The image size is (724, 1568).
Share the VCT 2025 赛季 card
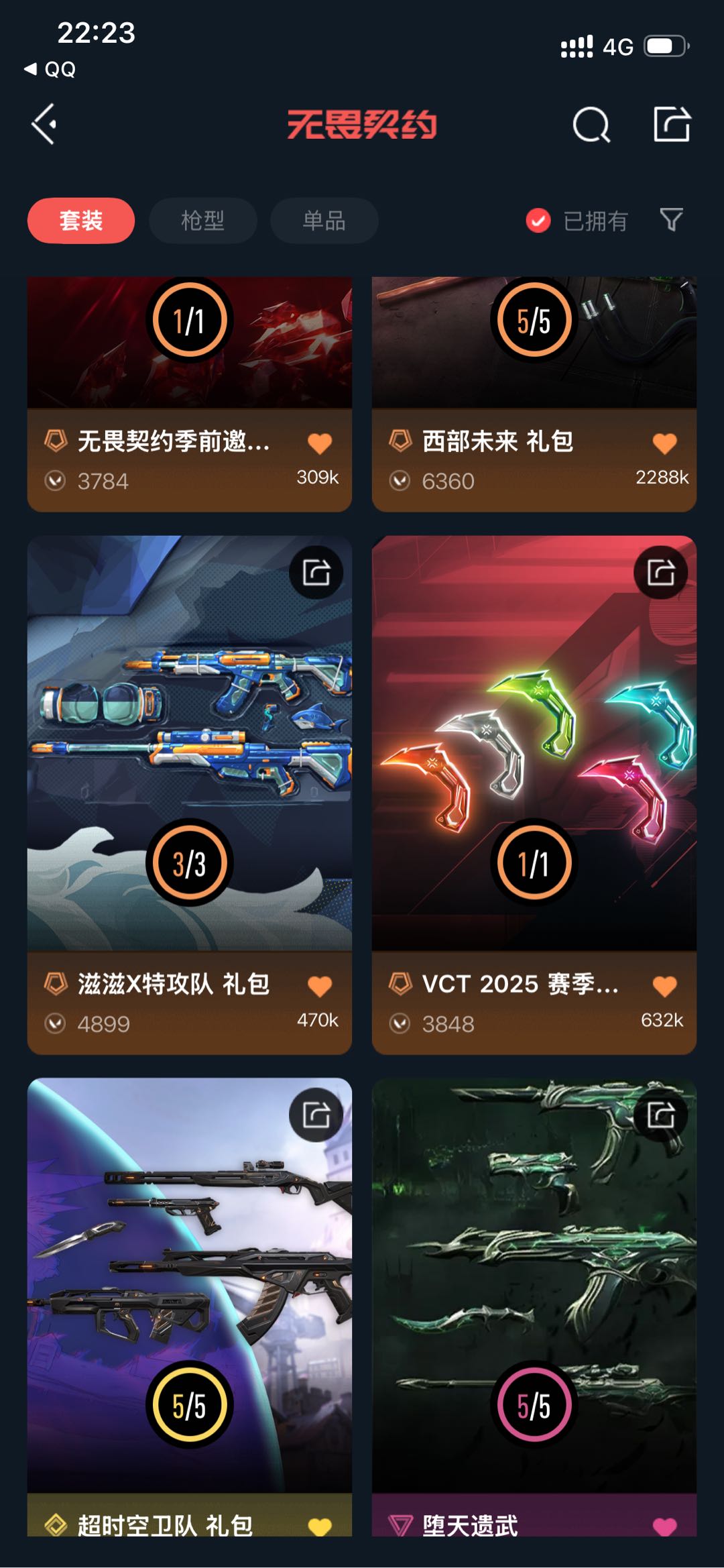[x=660, y=572]
